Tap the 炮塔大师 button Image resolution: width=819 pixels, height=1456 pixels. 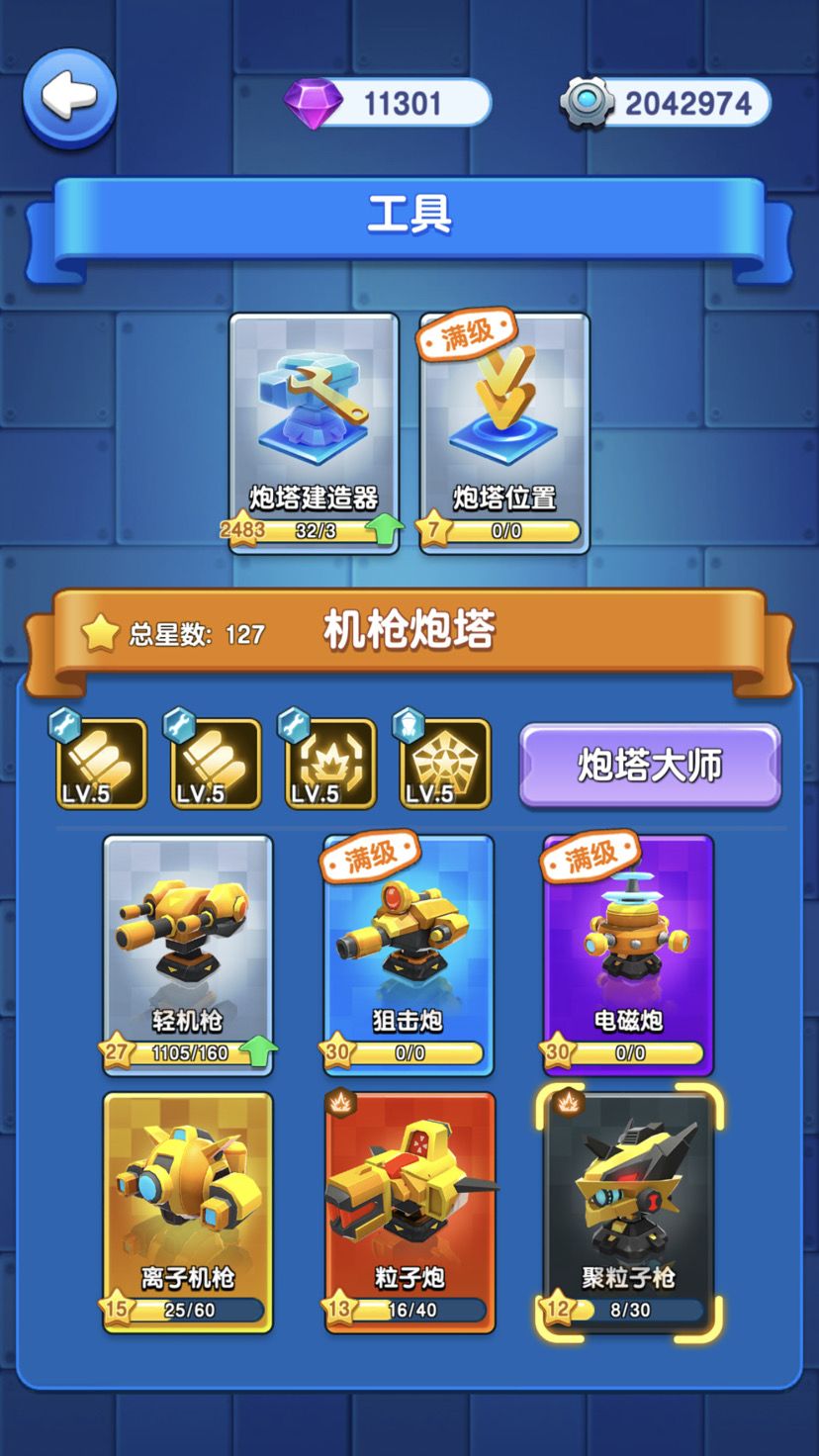click(650, 765)
